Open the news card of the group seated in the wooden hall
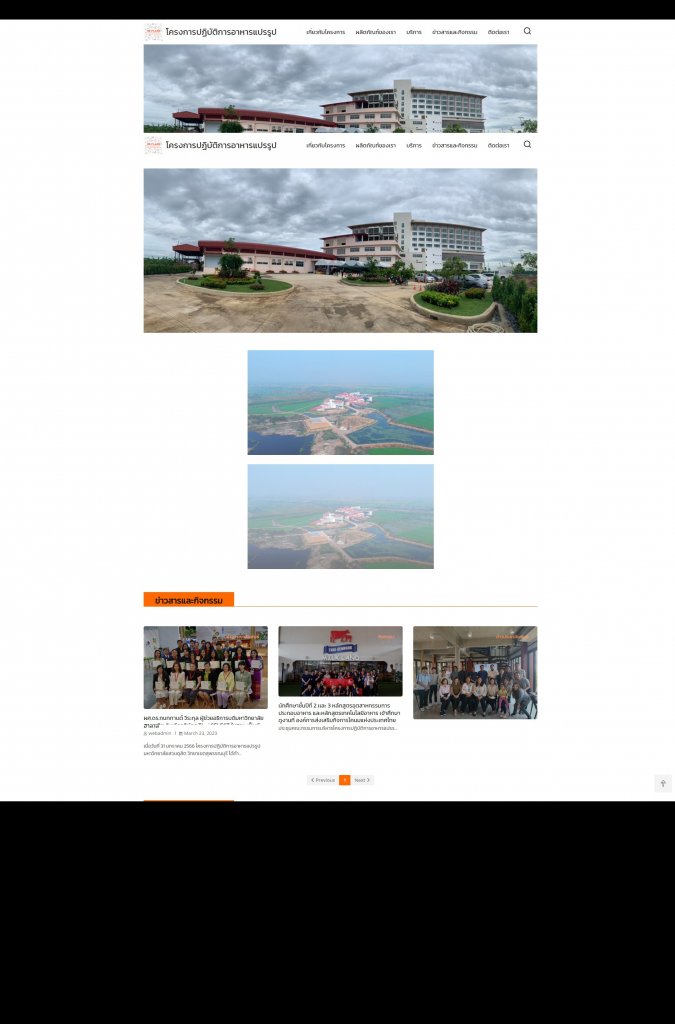This screenshot has width=675, height=1024. click(x=475, y=672)
